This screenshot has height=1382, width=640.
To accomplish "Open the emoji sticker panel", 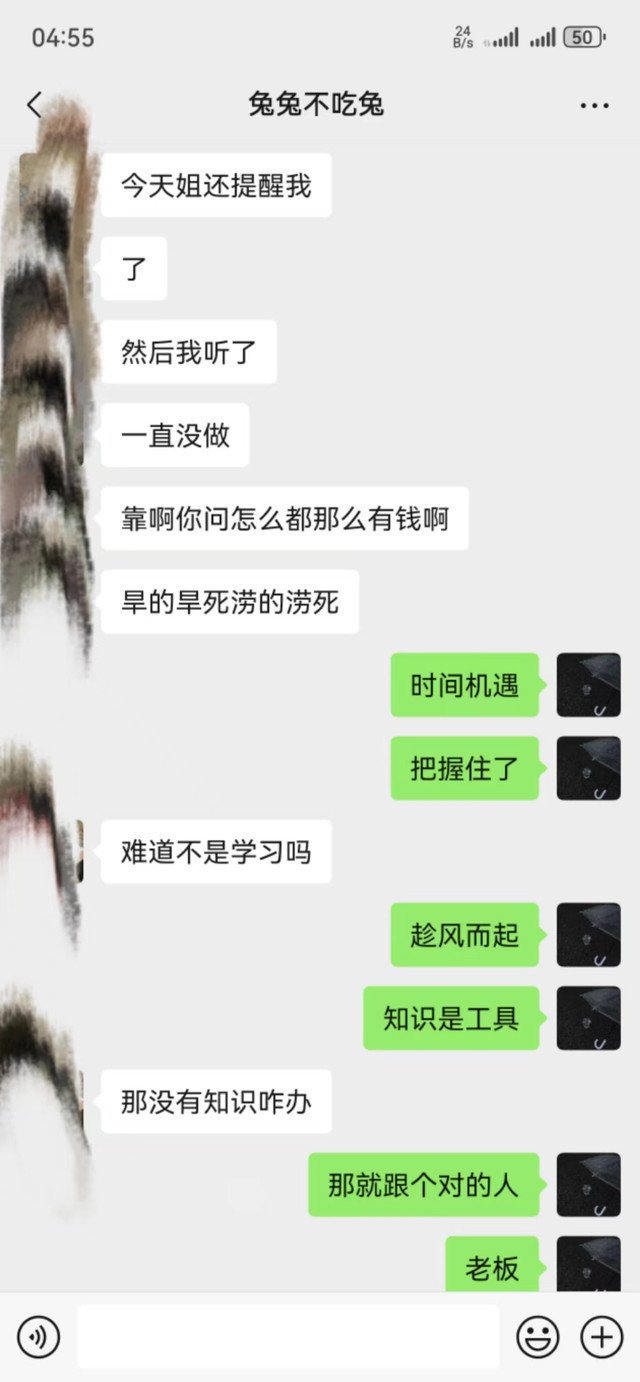I will tap(537, 1336).
